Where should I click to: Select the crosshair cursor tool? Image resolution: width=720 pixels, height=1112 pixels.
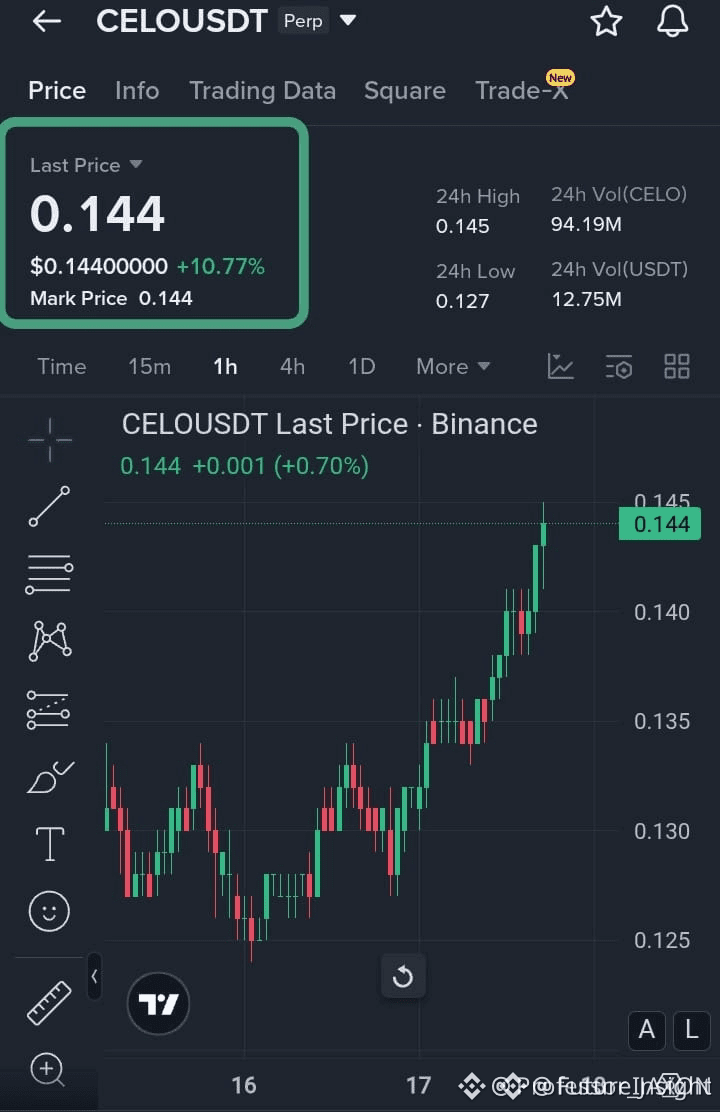pos(48,439)
